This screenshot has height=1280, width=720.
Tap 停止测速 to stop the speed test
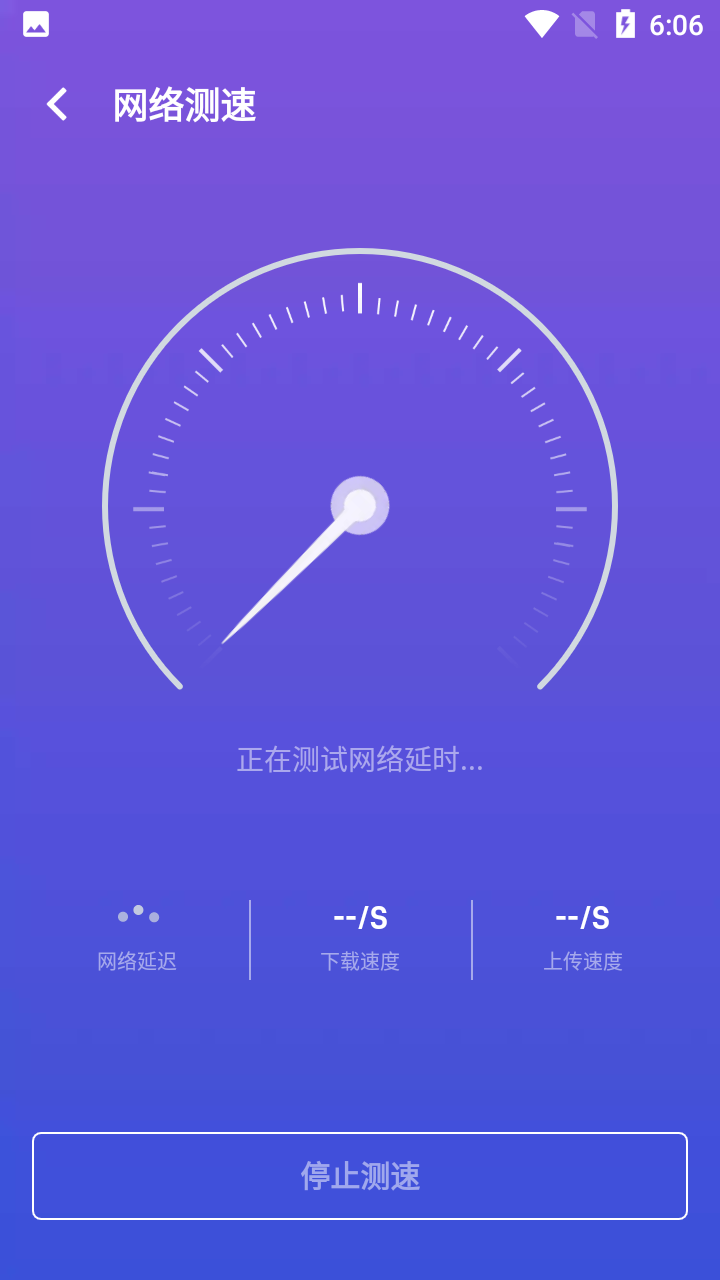point(360,1176)
